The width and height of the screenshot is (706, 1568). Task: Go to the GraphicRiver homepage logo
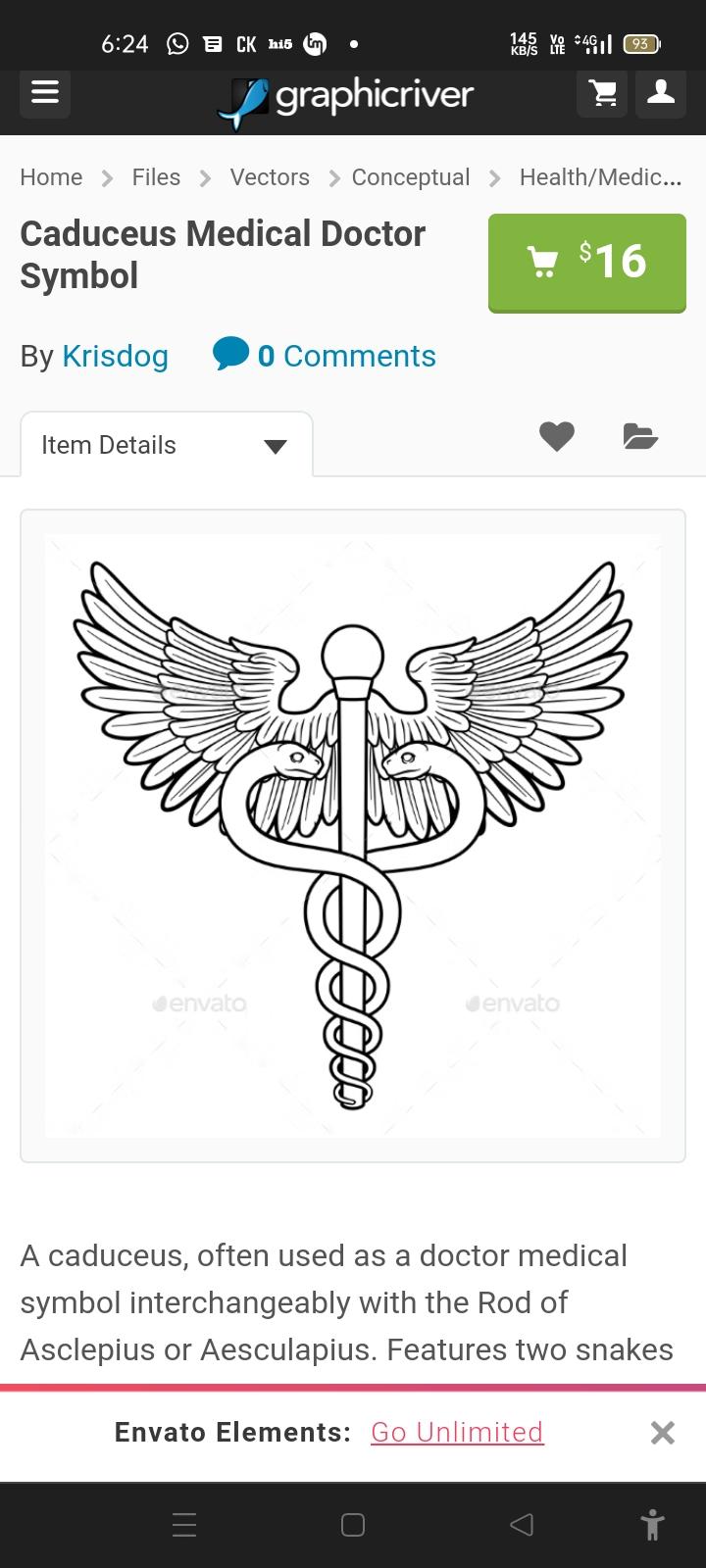[345, 98]
